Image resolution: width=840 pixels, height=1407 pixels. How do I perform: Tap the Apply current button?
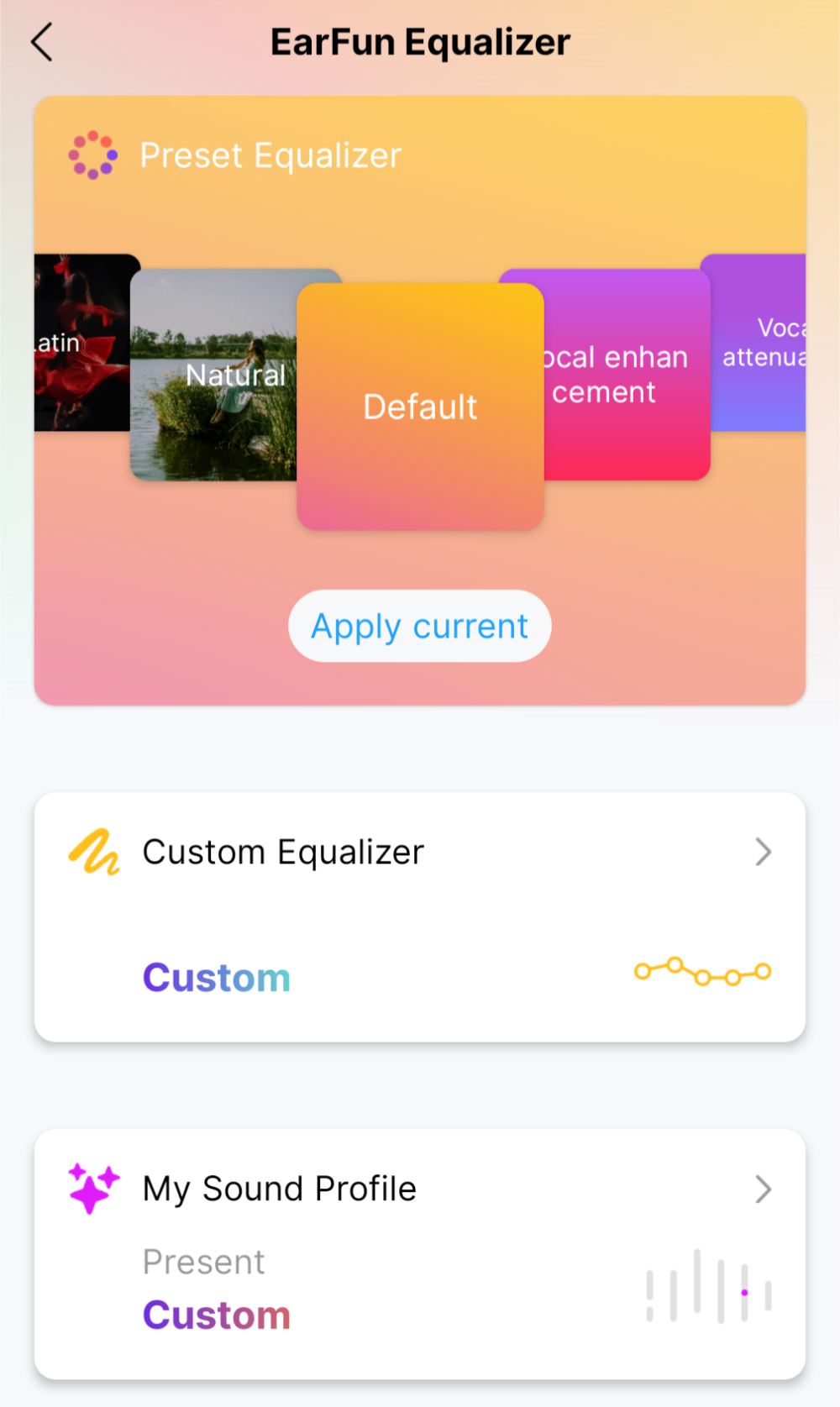(420, 627)
